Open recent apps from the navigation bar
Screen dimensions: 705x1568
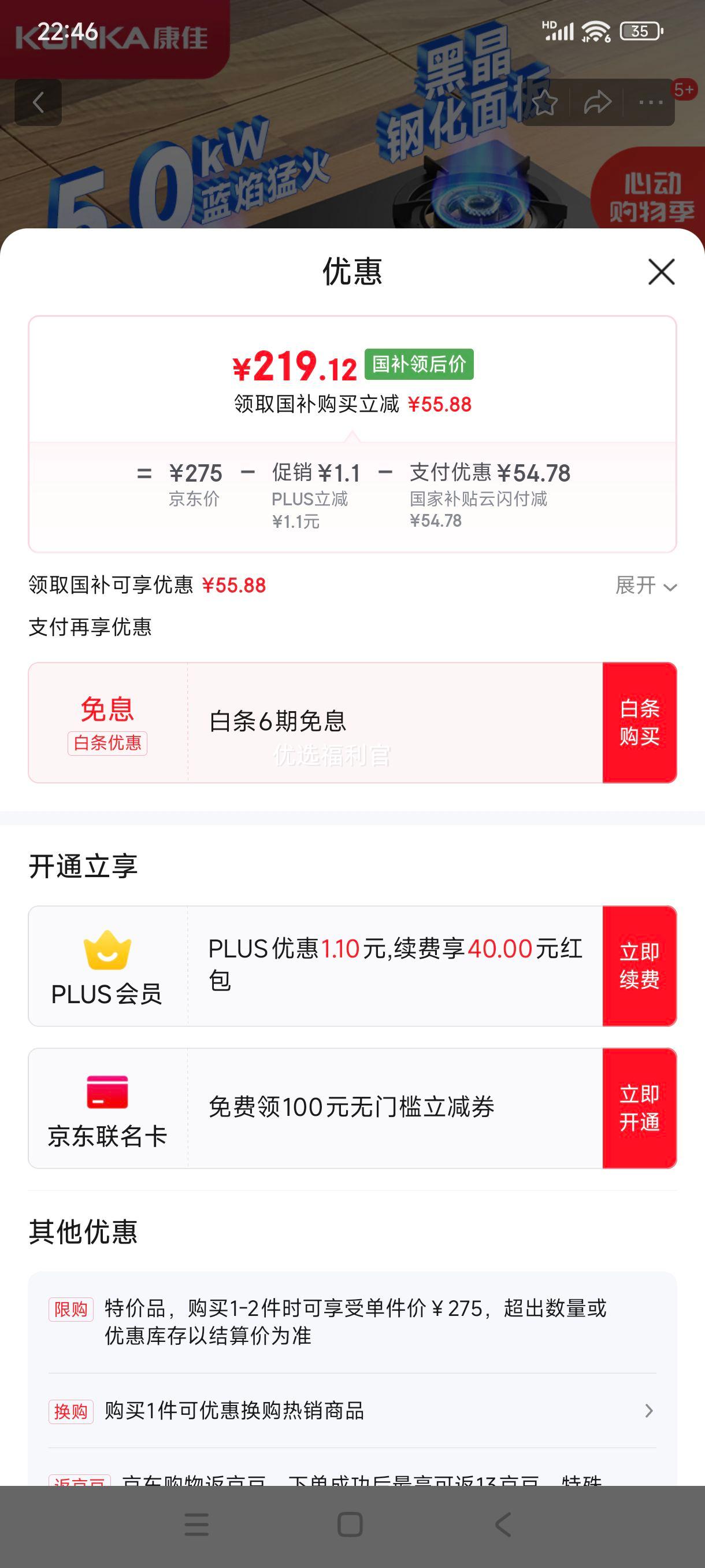click(196, 1525)
